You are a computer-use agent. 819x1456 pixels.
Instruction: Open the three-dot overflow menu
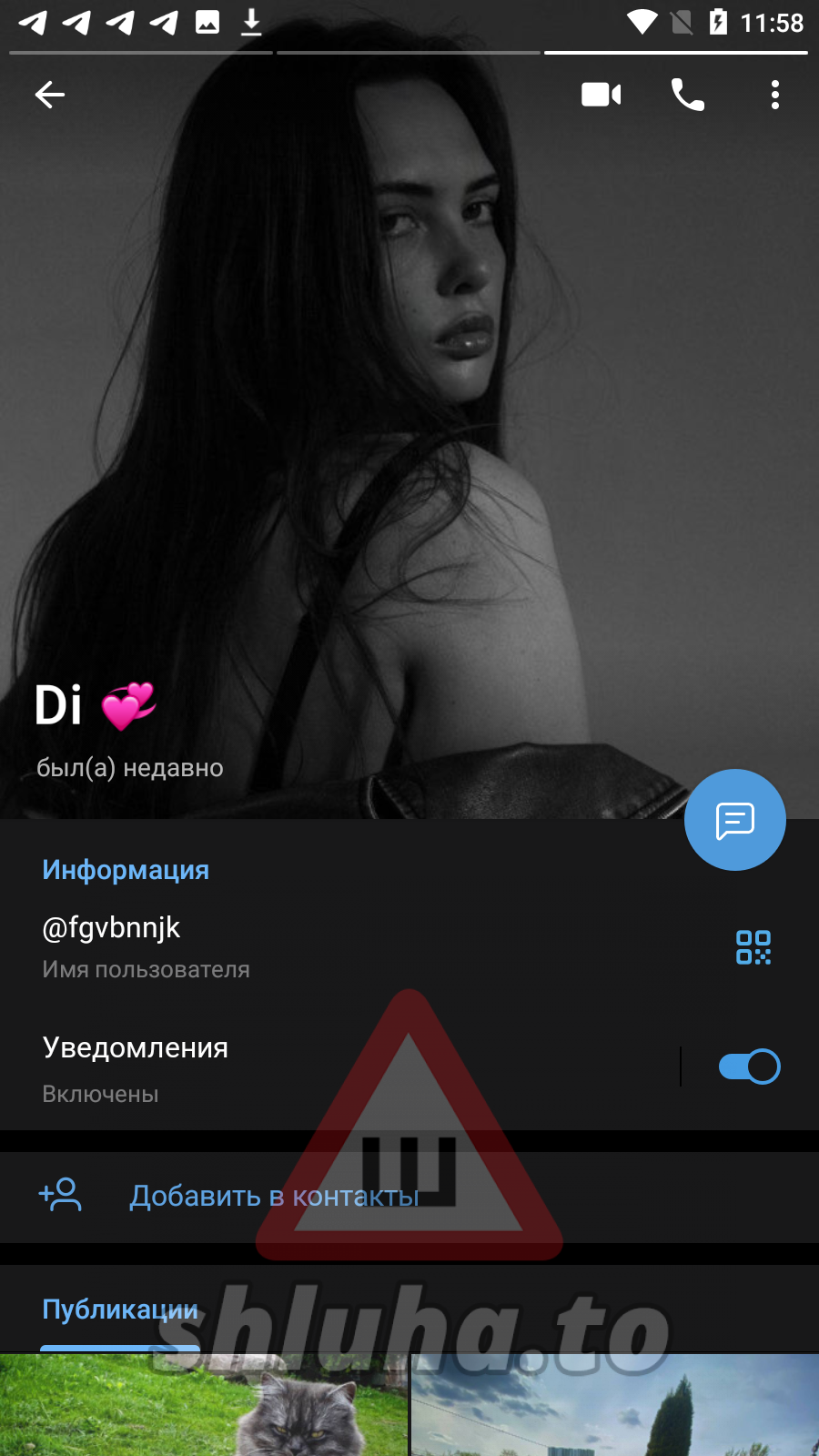pos(774,95)
